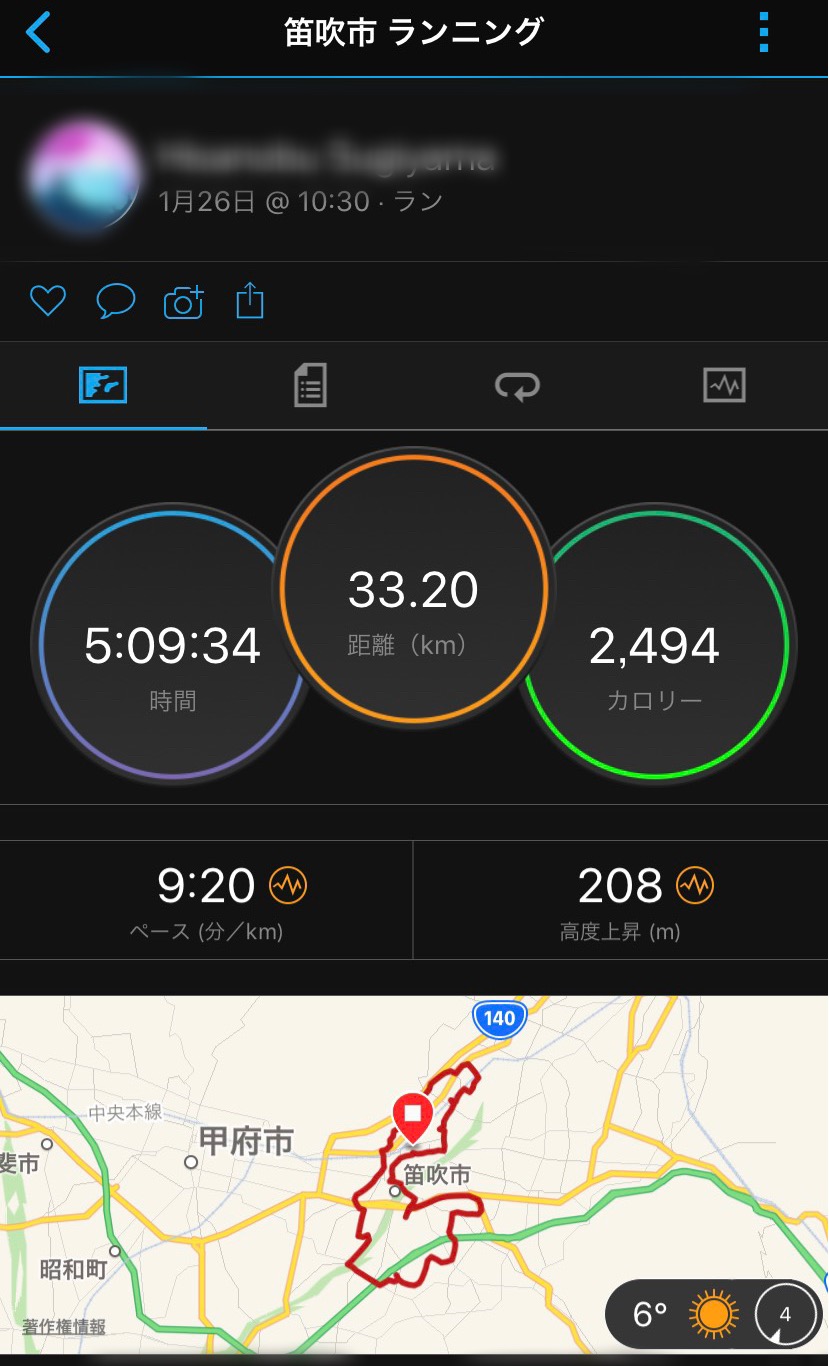This screenshot has width=829, height=1366.
Task: Add a photo to the activity
Action: tap(183, 301)
